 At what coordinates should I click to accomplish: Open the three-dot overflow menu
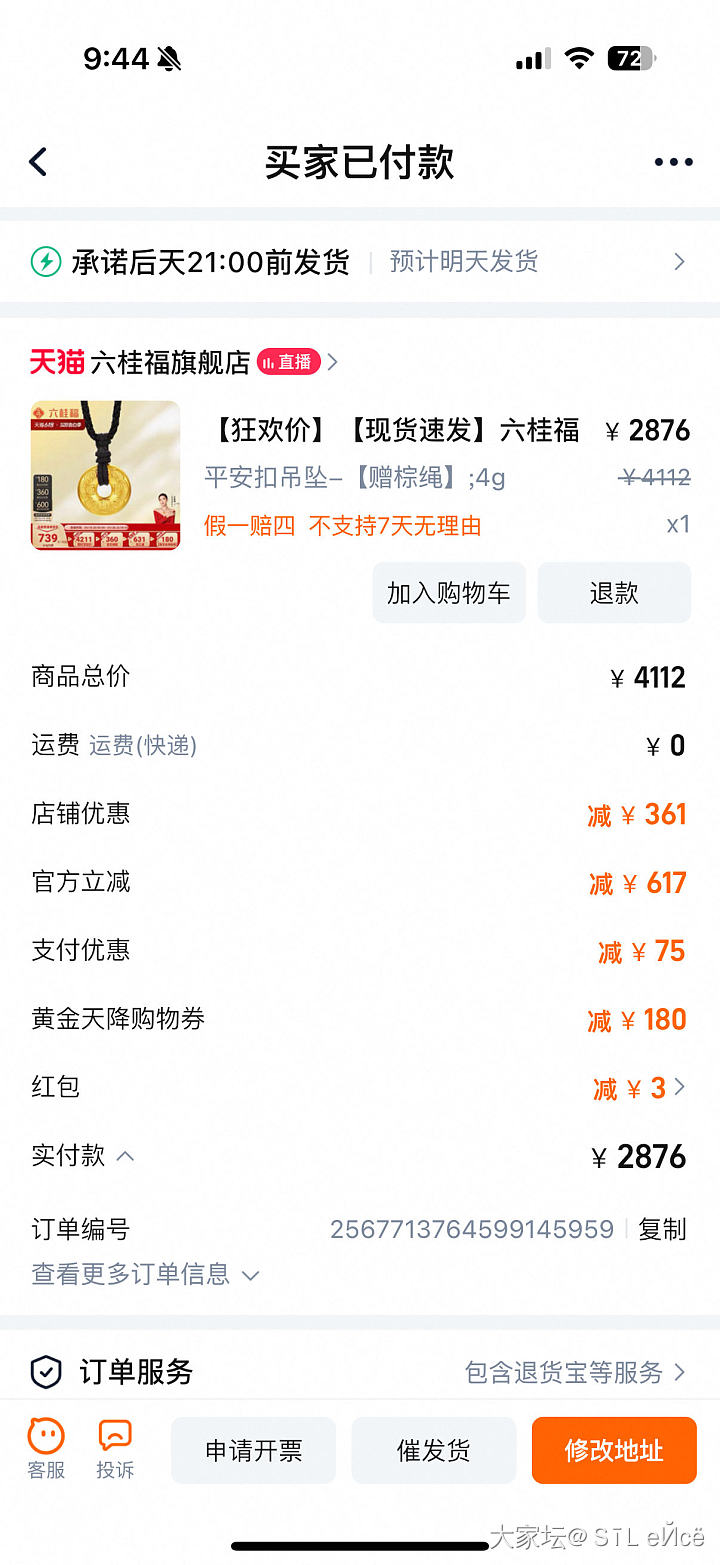pos(673,162)
